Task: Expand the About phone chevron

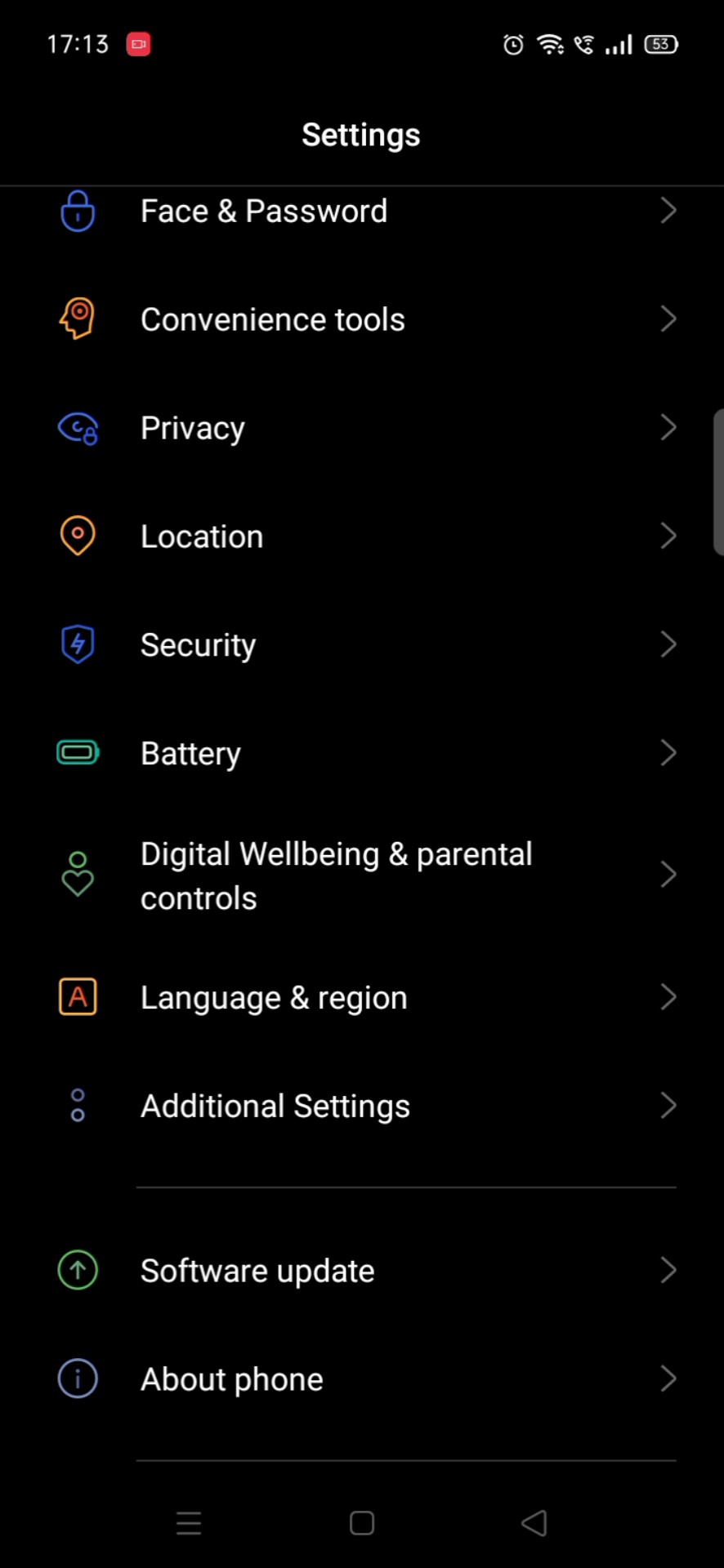Action: [668, 1379]
